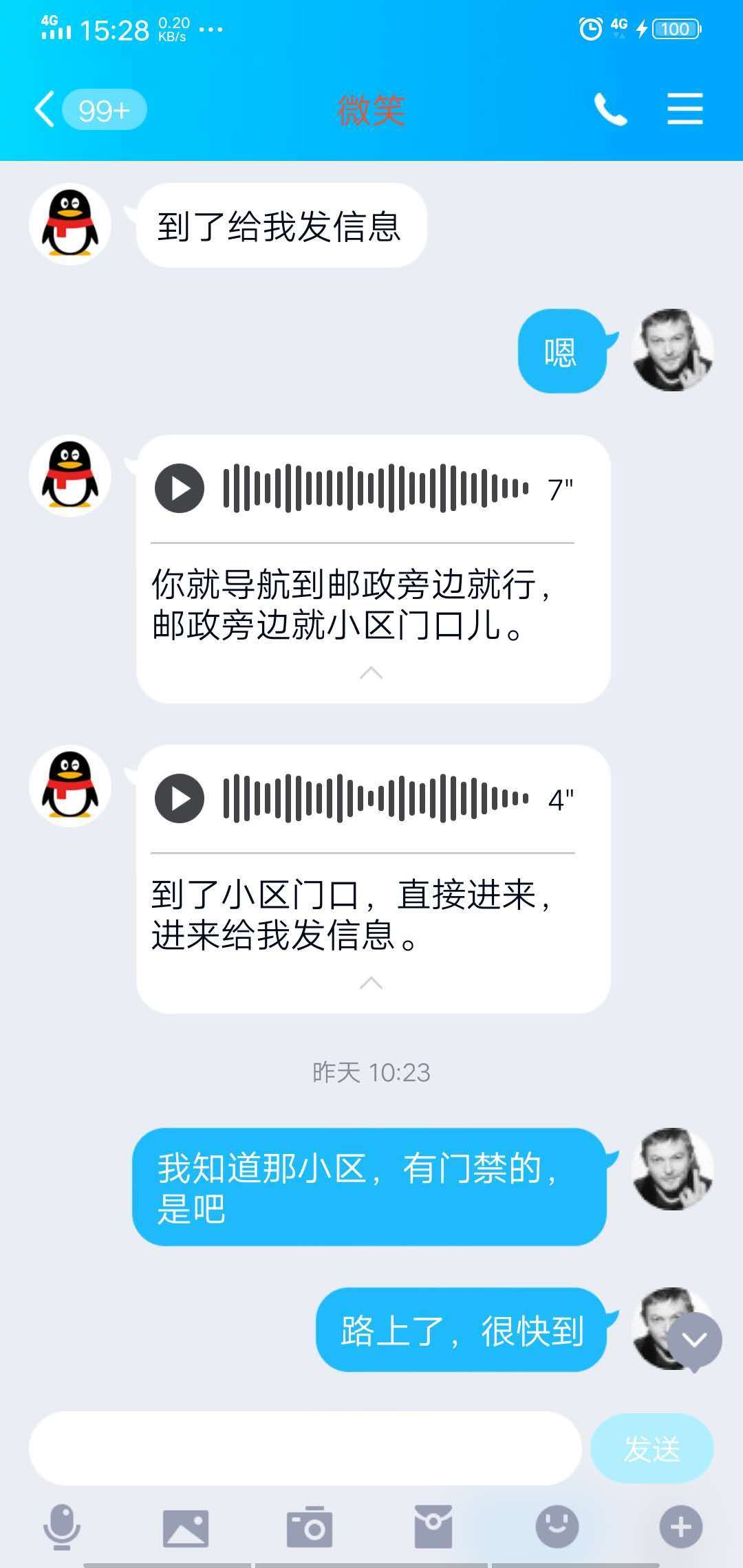Open the chat settings hamburger menu
743x1568 pixels.
pyautogui.click(x=685, y=109)
